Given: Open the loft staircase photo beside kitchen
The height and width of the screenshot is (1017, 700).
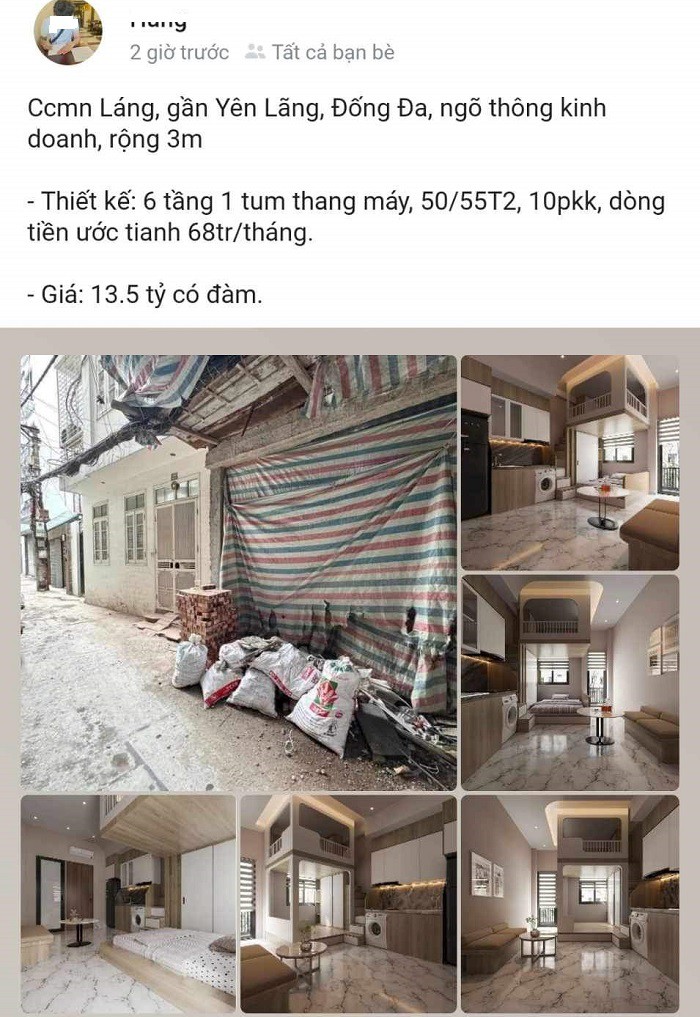Looking at the screenshot, I should point(348,904).
